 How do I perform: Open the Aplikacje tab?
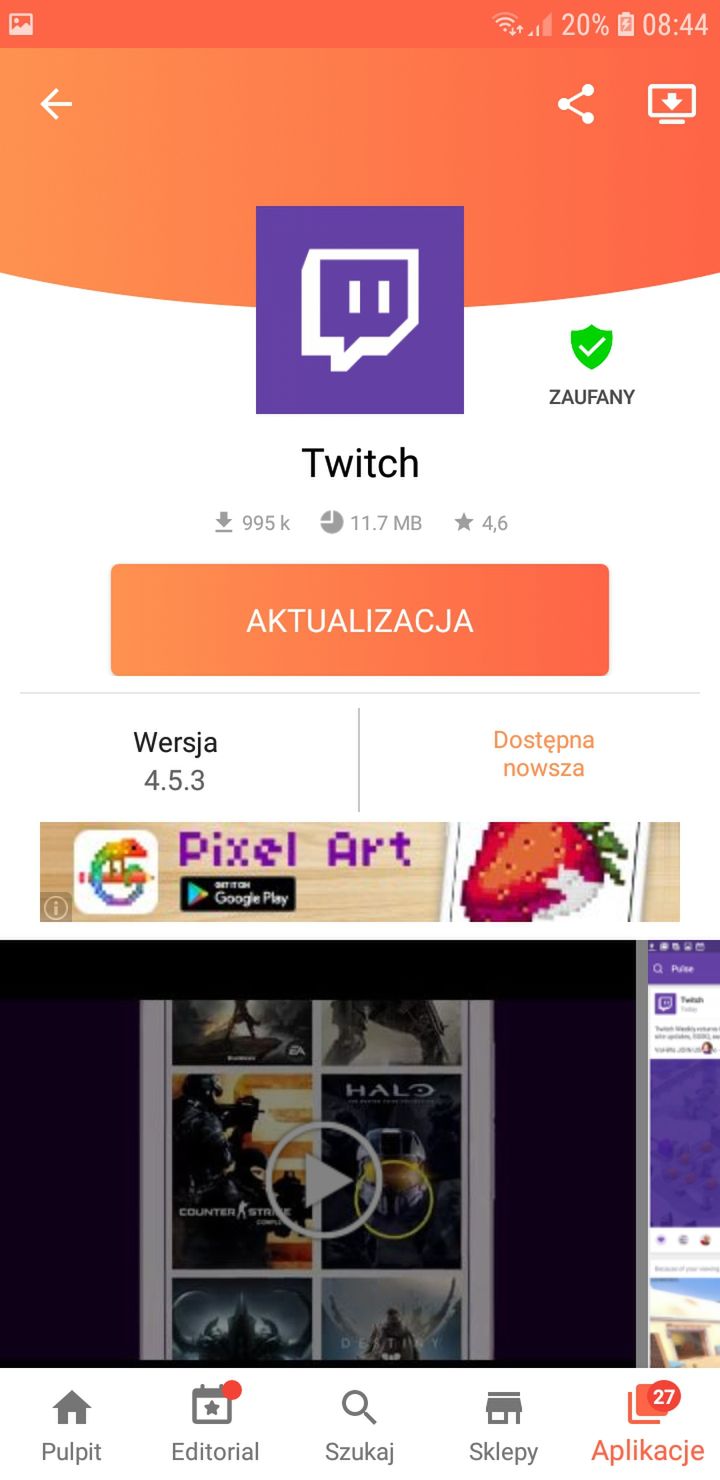click(x=648, y=1424)
